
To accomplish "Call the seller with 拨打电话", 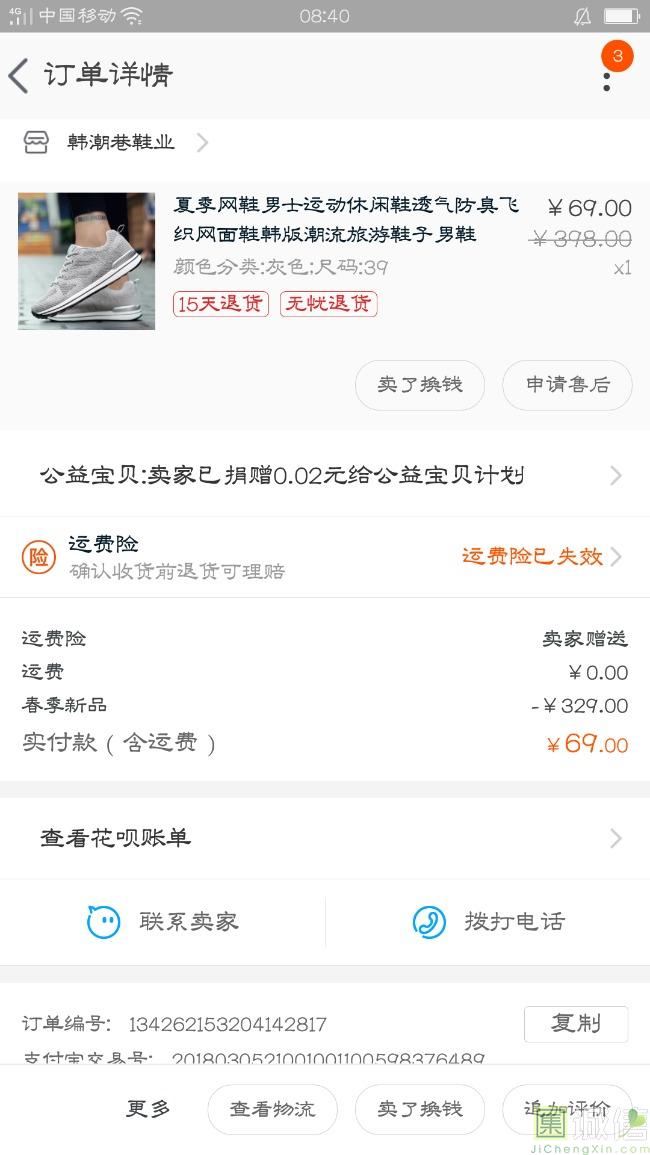I will [488, 921].
